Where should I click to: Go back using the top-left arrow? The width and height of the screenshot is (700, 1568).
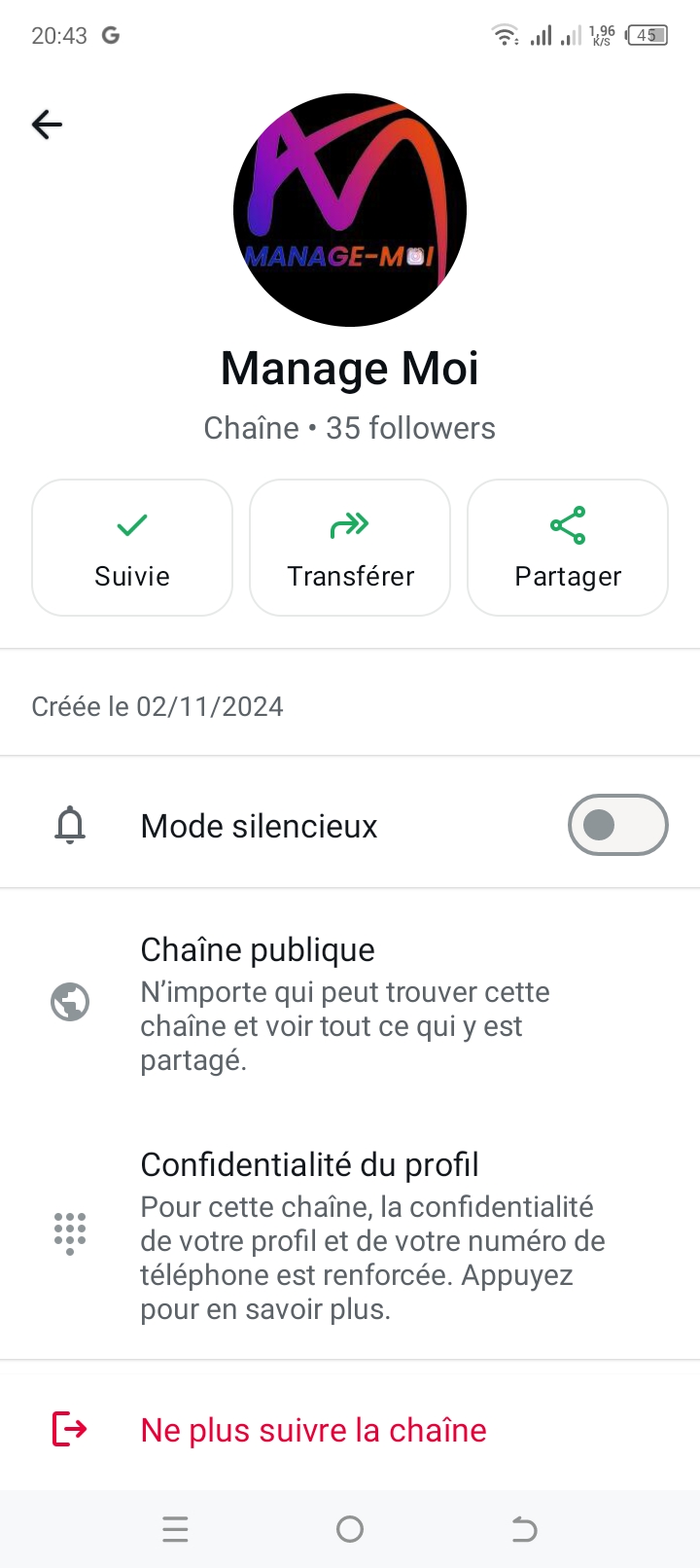(47, 125)
